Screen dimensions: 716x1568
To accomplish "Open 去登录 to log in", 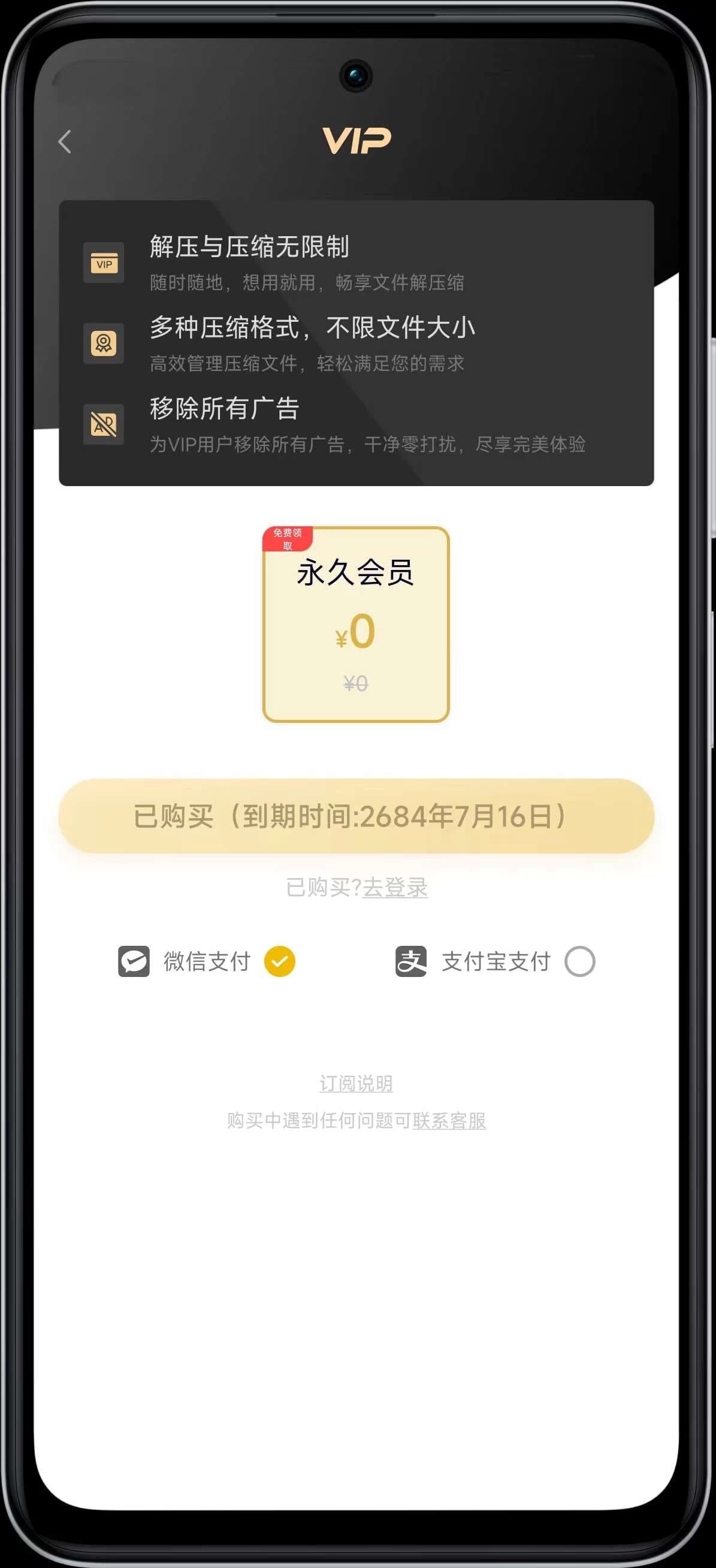I will [394, 888].
